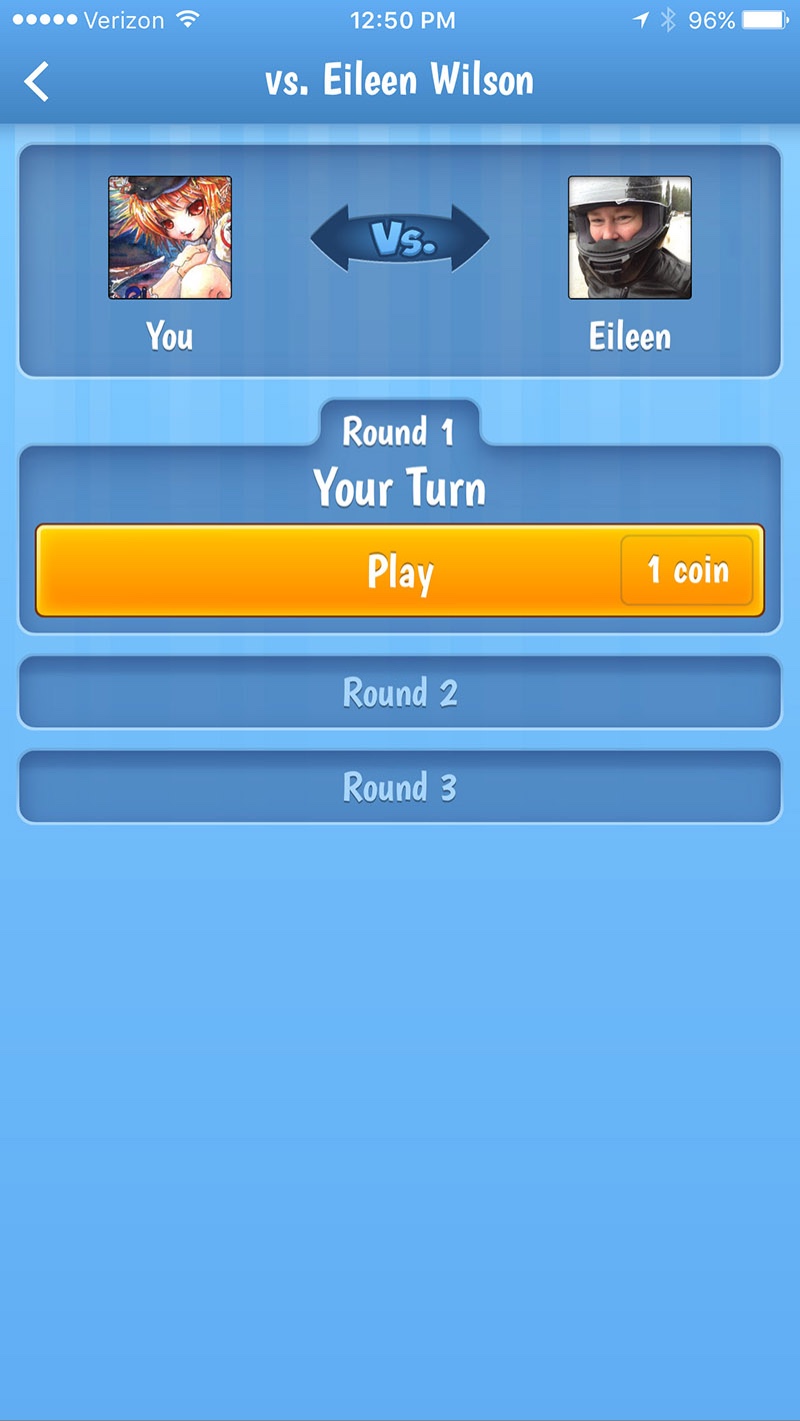Tap the orange Play button
The width and height of the screenshot is (800, 1421).
coord(400,570)
